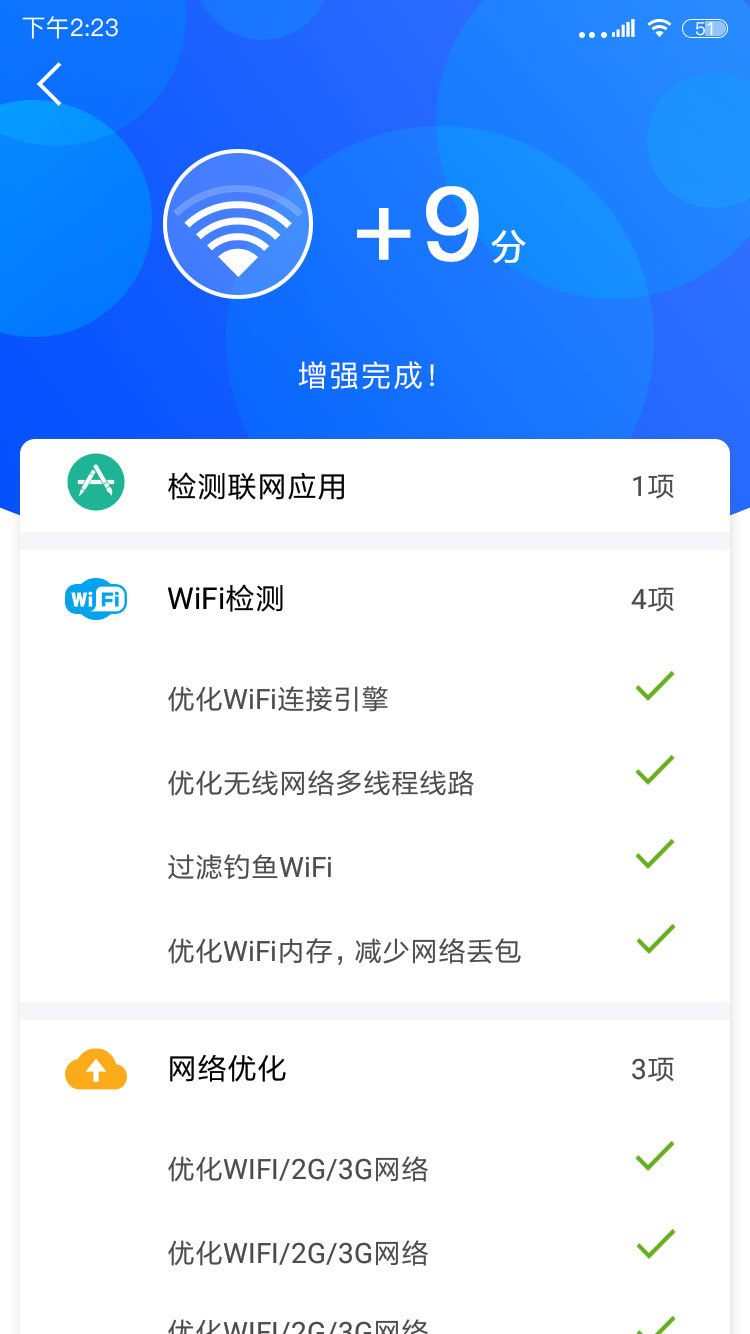The width and height of the screenshot is (750, 1334).
Task: Collapse the WiFi检测 section
Action: (x=375, y=598)
